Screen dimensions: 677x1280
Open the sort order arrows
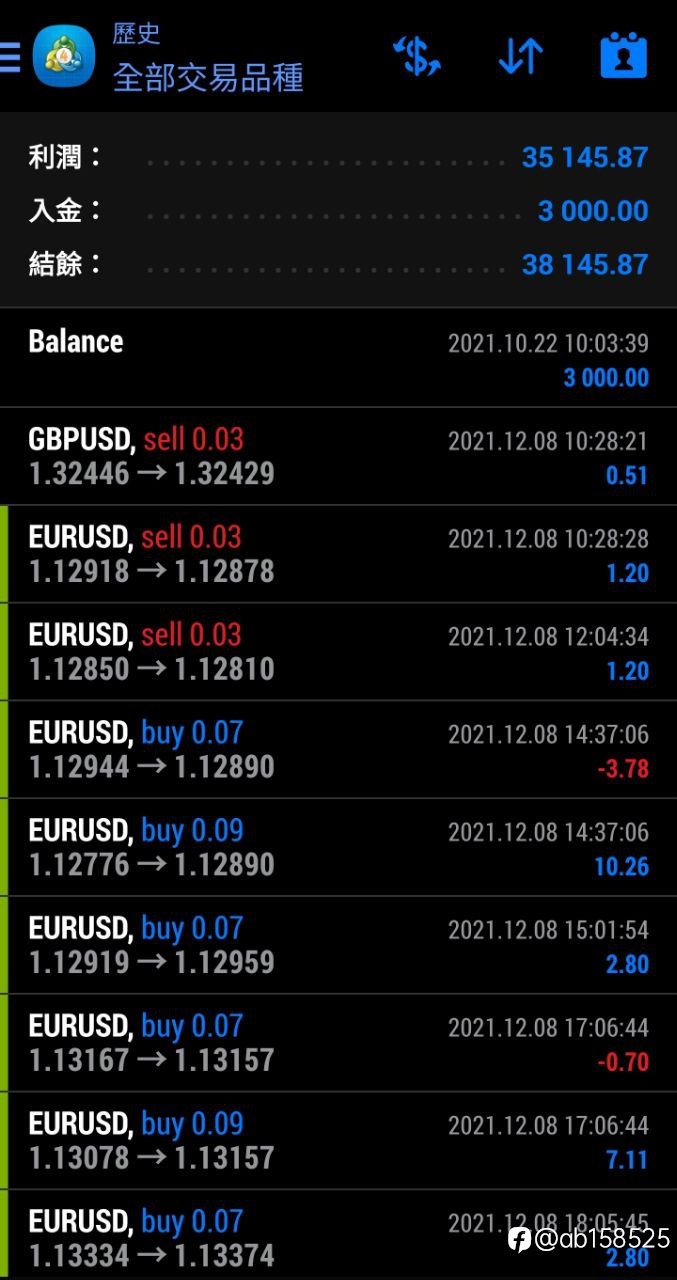pyautogui.click(x=520, y=57)
